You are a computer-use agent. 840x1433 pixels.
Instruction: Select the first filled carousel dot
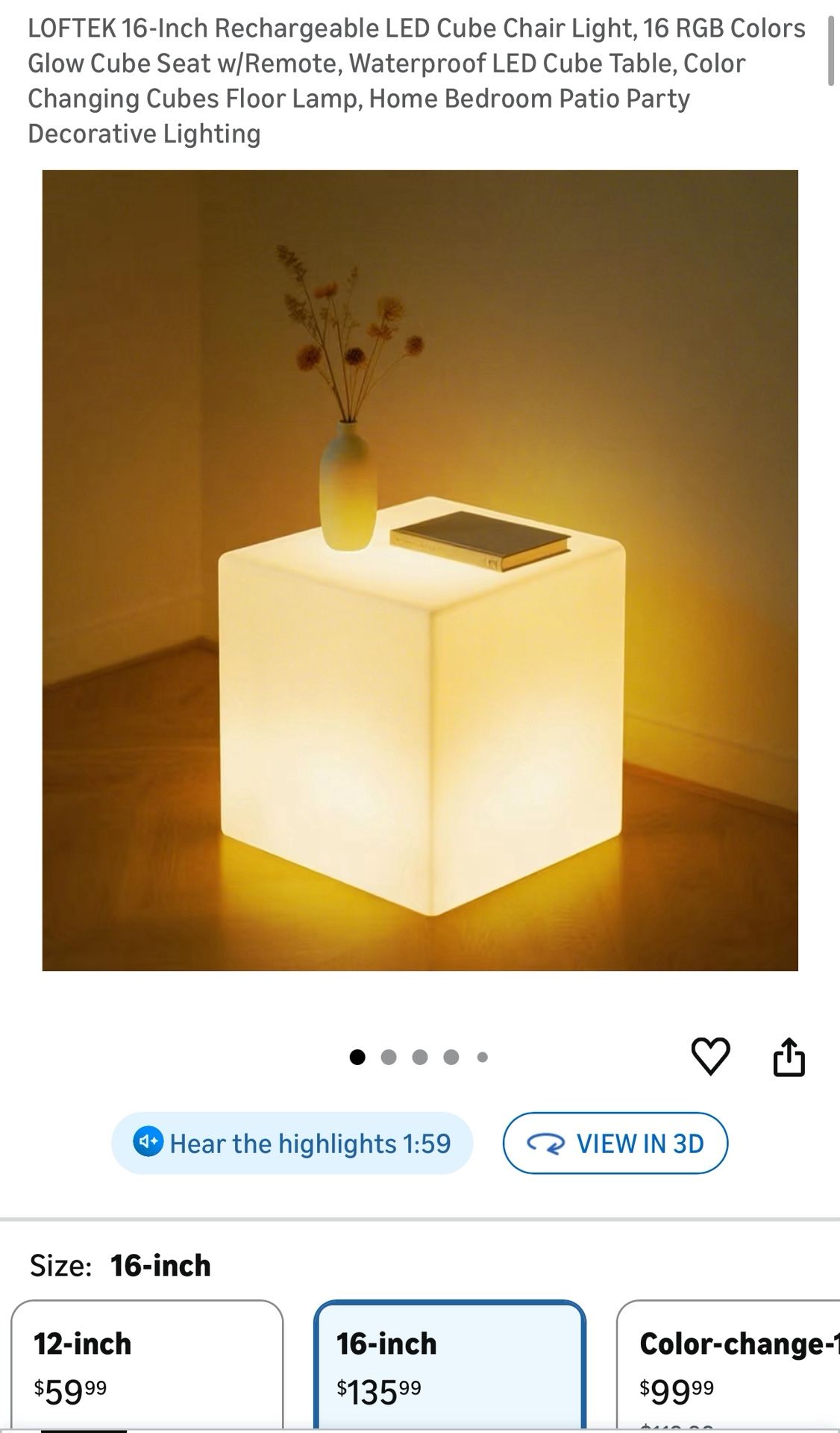point(358,1057)
